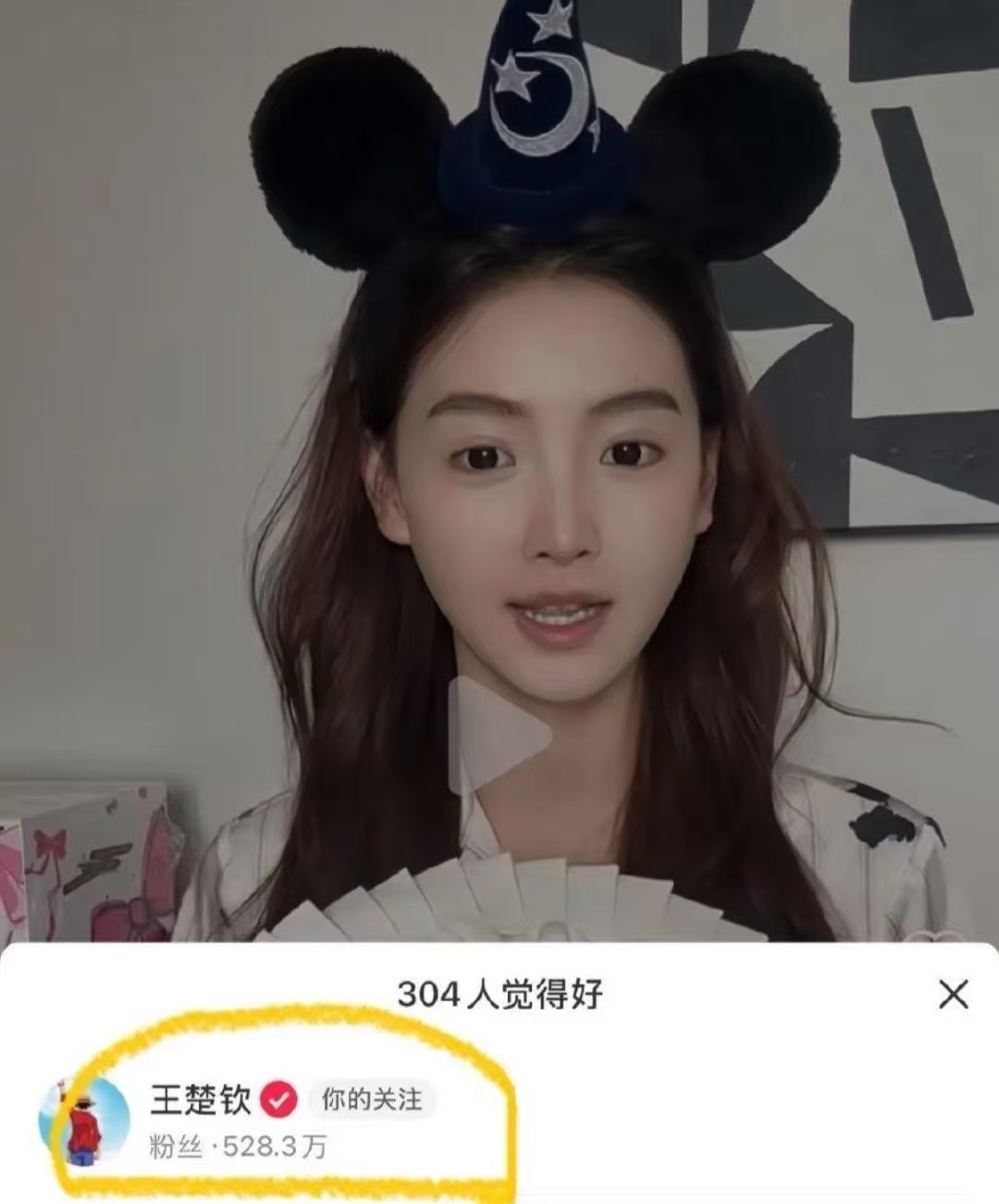Viewport: 999px width, 1204px height.
Task: Close the 304人觉得好 panel
Action: pyautogui.click(x=953, y=995)
